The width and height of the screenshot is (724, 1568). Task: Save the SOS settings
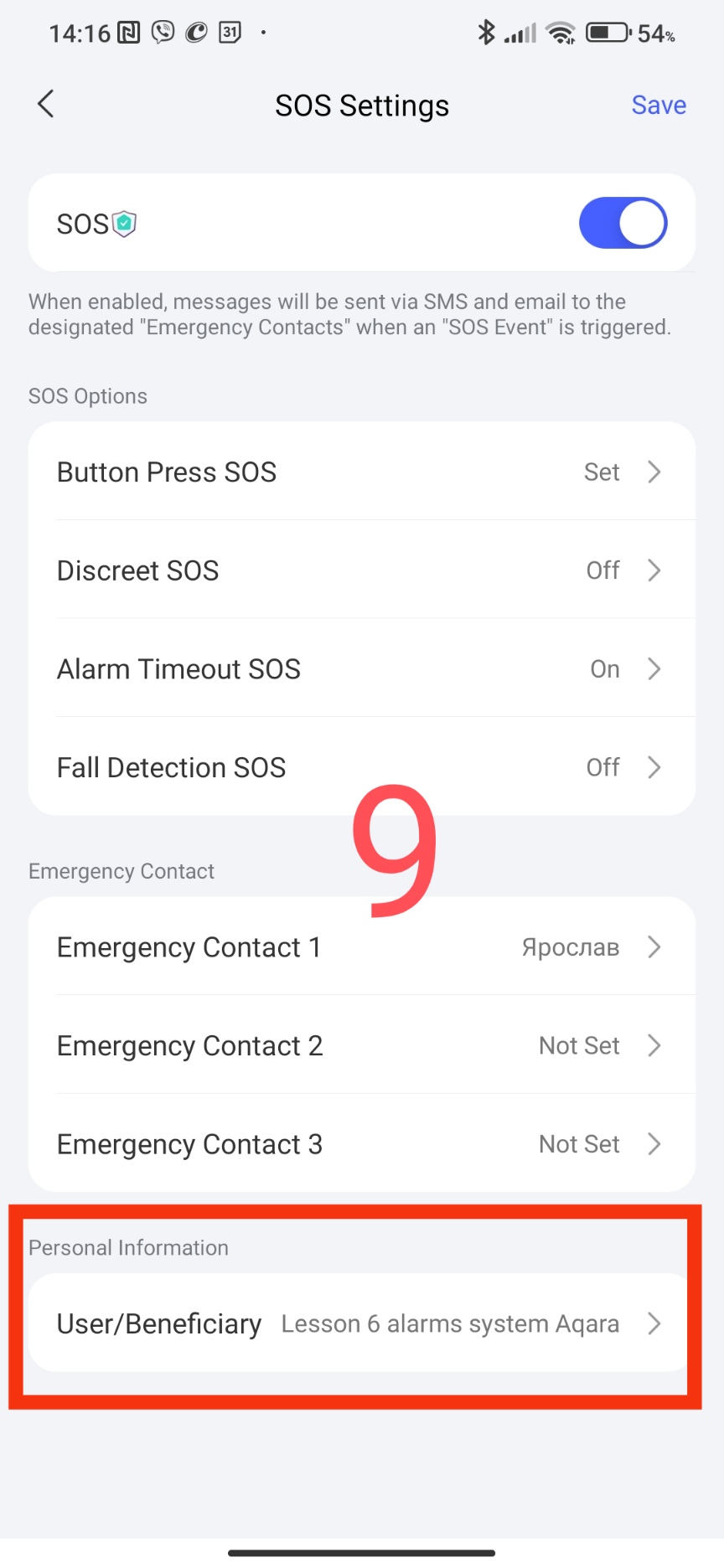click(x=658, y=106)
